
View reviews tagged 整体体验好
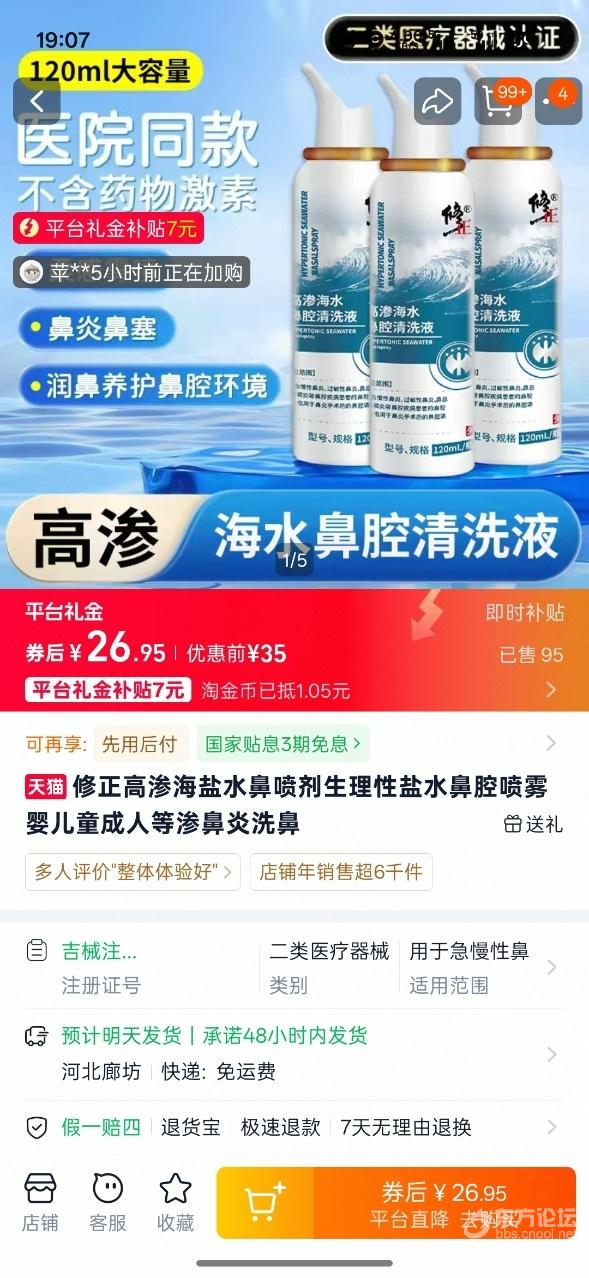pos(133,872)
